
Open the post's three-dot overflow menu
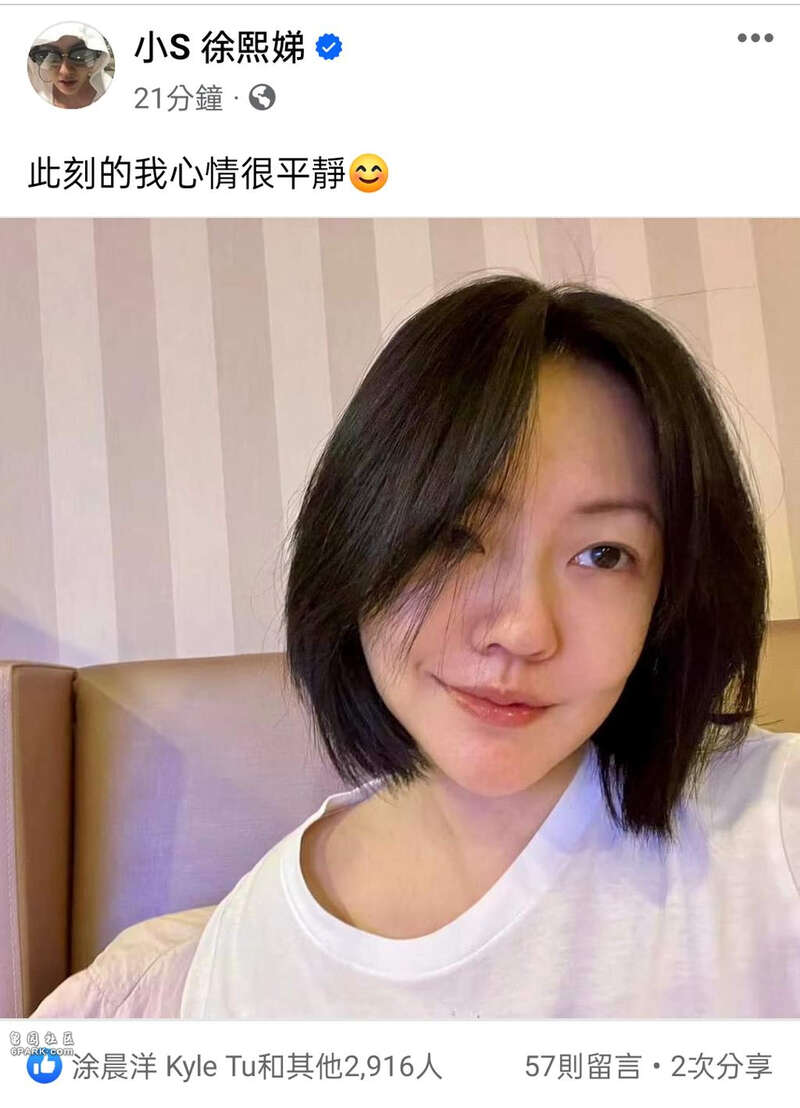[755, 39]
